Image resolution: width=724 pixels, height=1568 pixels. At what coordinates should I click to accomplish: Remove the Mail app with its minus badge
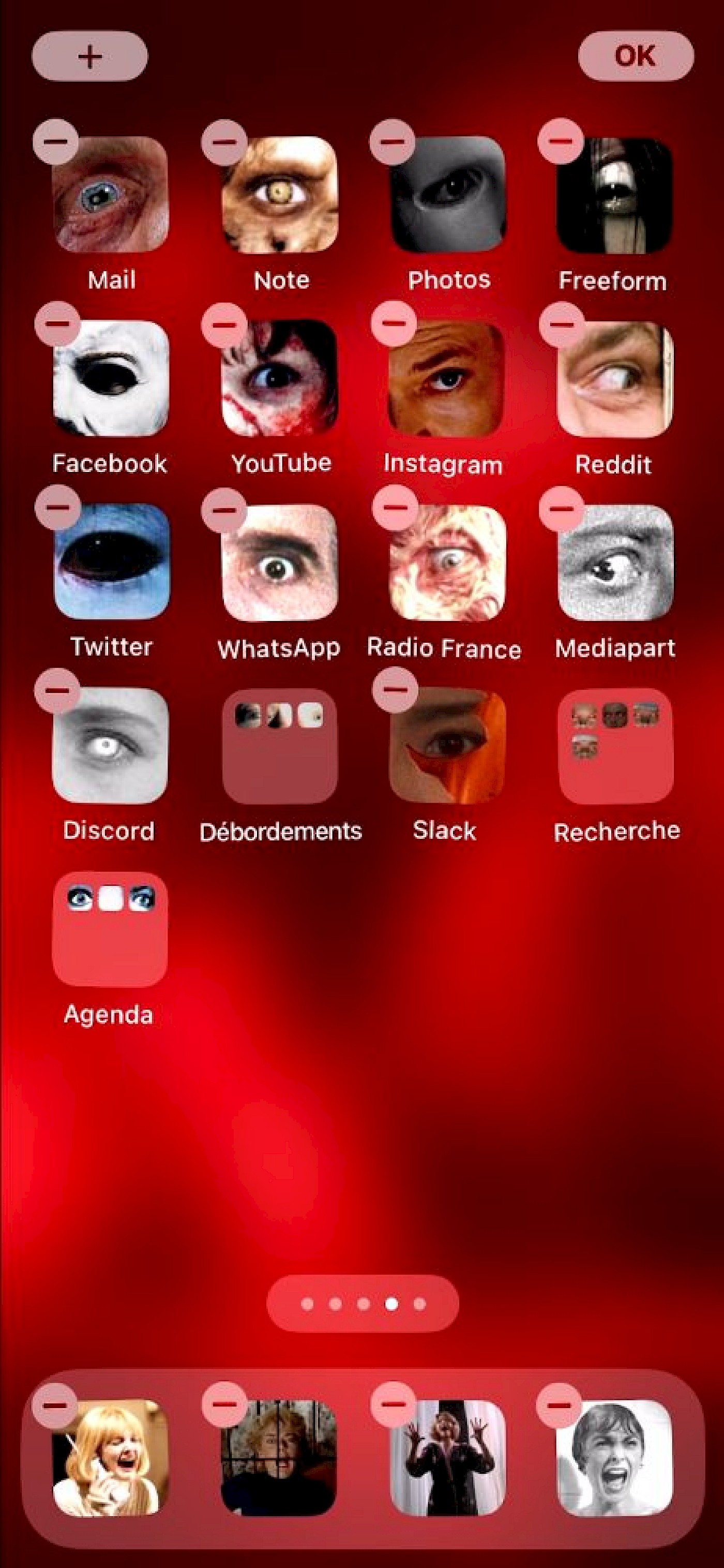click(56, 141)
